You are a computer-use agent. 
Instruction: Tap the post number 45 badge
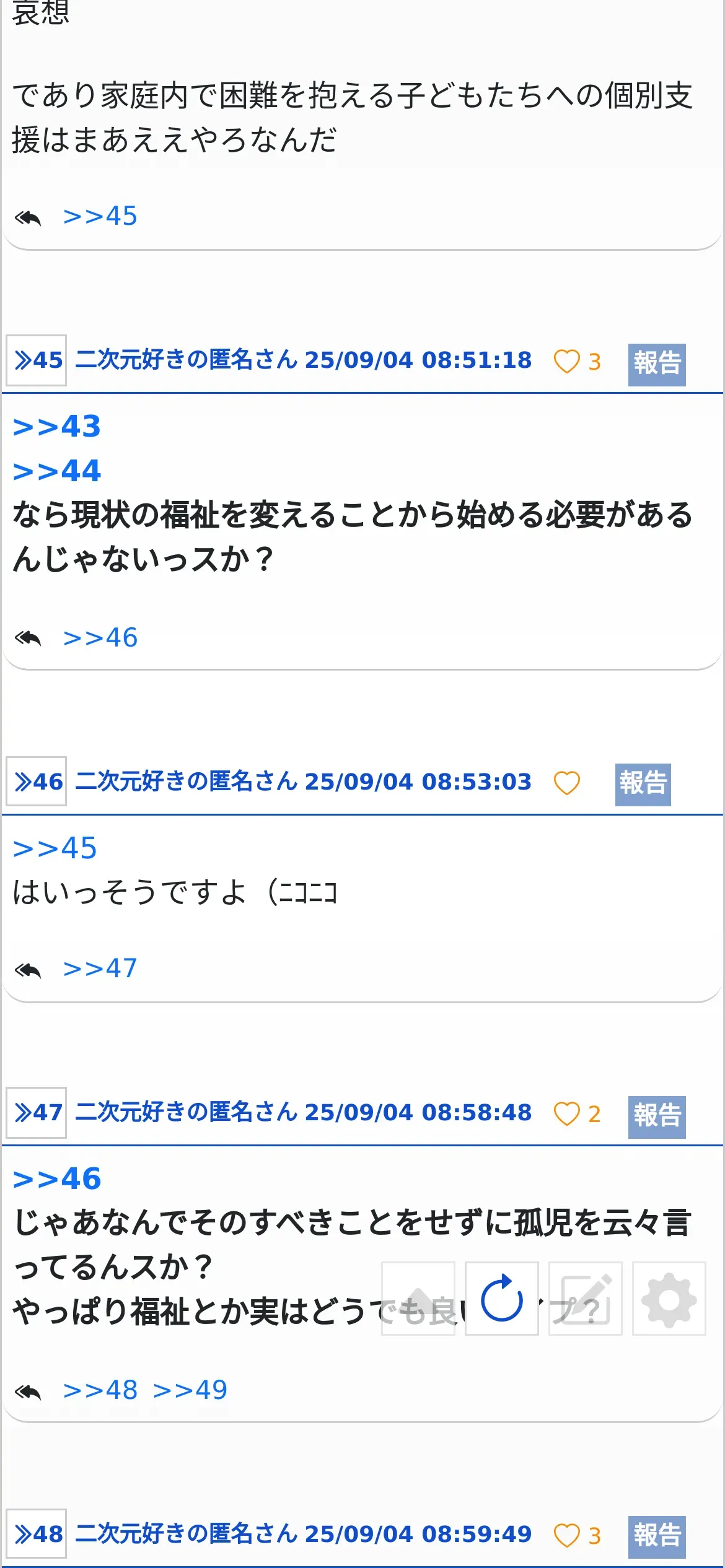pyautogui.click(x=36, y=360)
